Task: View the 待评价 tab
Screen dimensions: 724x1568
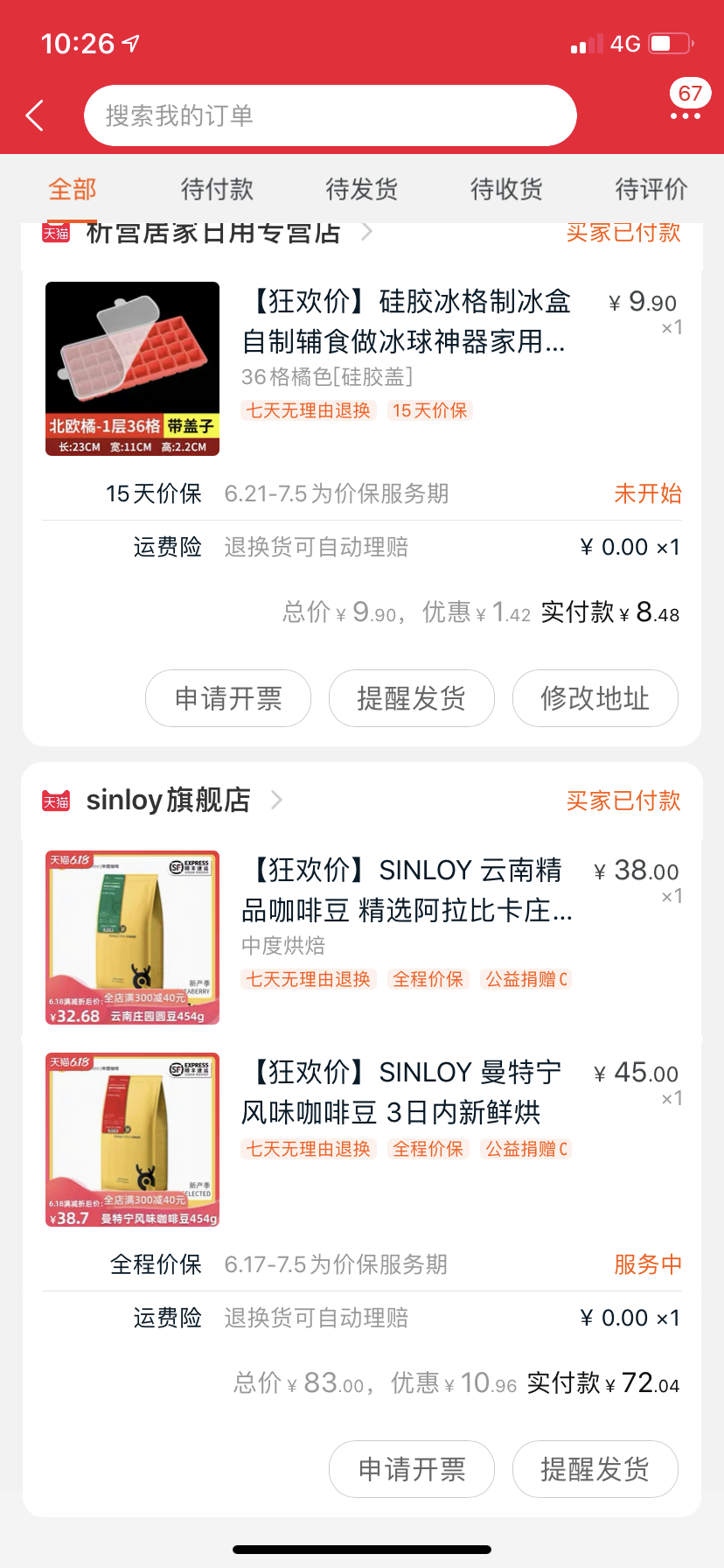Action: [651, 189]
